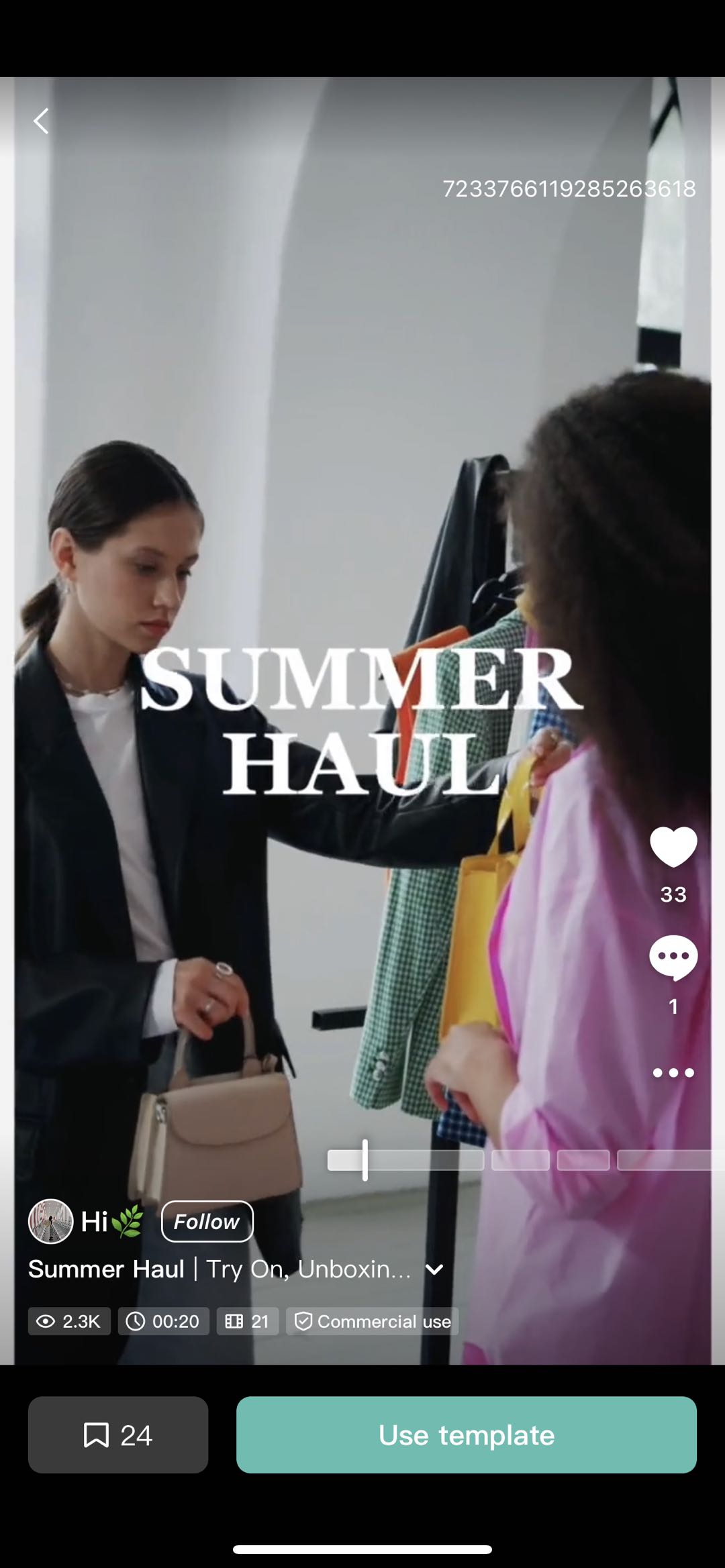Save template with the bookmark button
Screen dimensions: 725x1568
118,1434
